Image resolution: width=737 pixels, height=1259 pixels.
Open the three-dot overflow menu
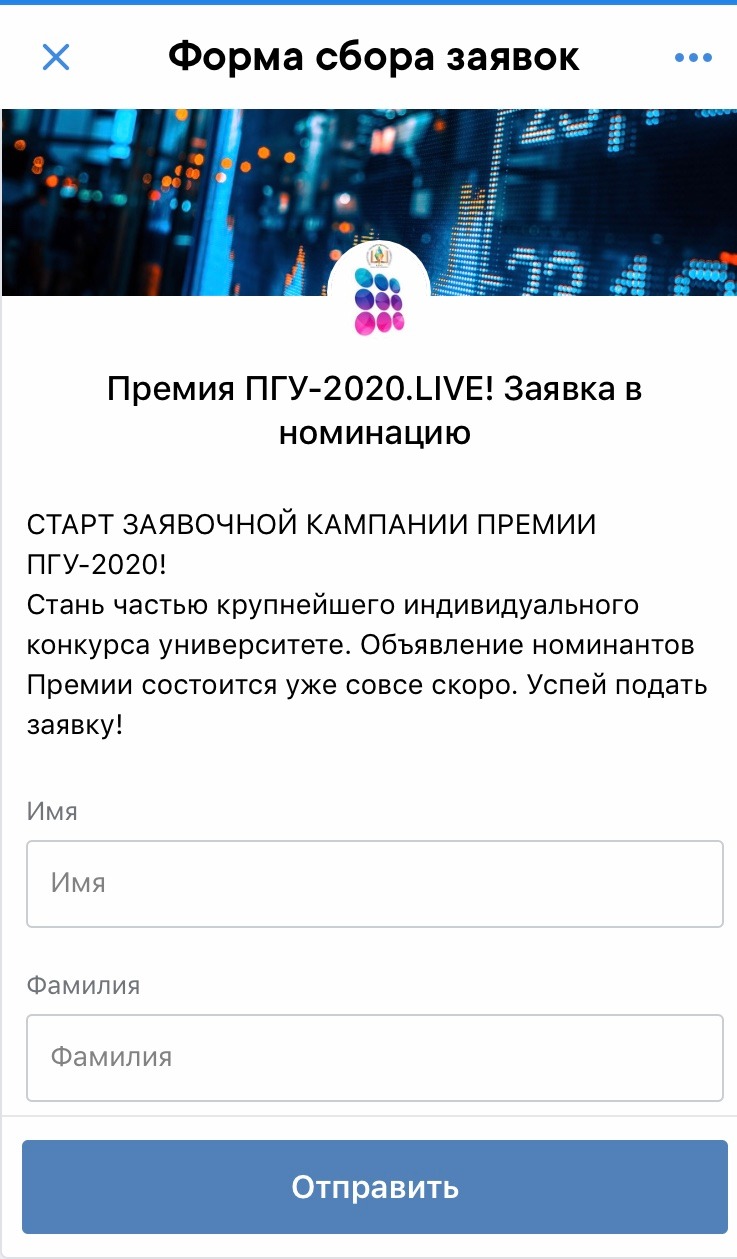tap(693, 58)
